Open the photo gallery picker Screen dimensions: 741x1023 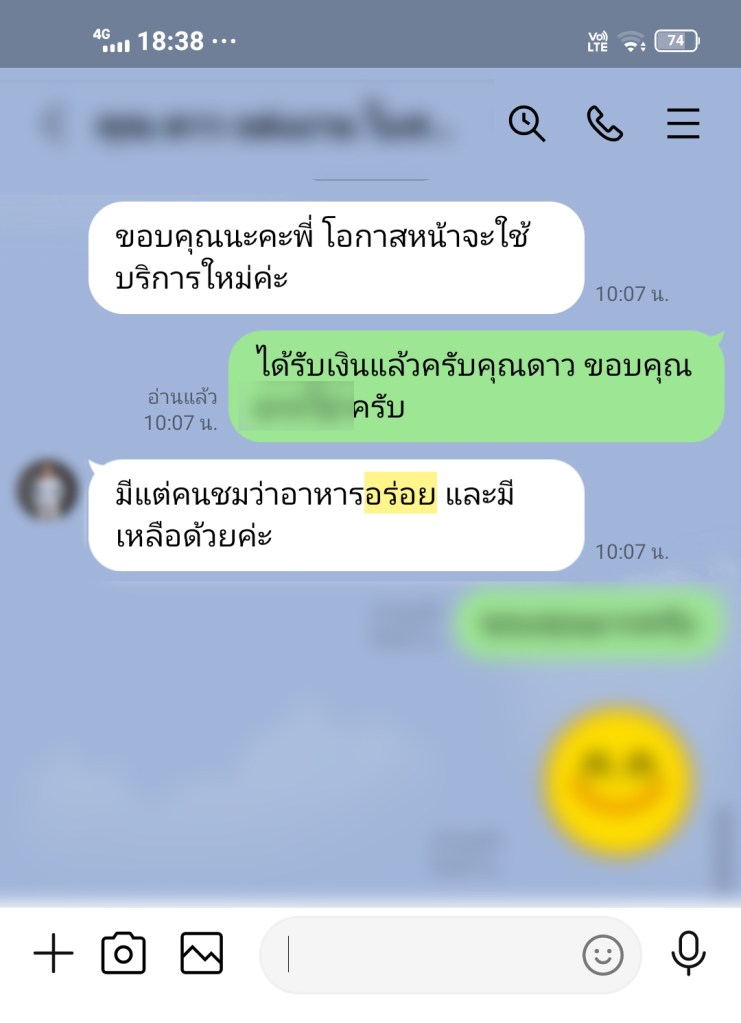coord(201,954)
